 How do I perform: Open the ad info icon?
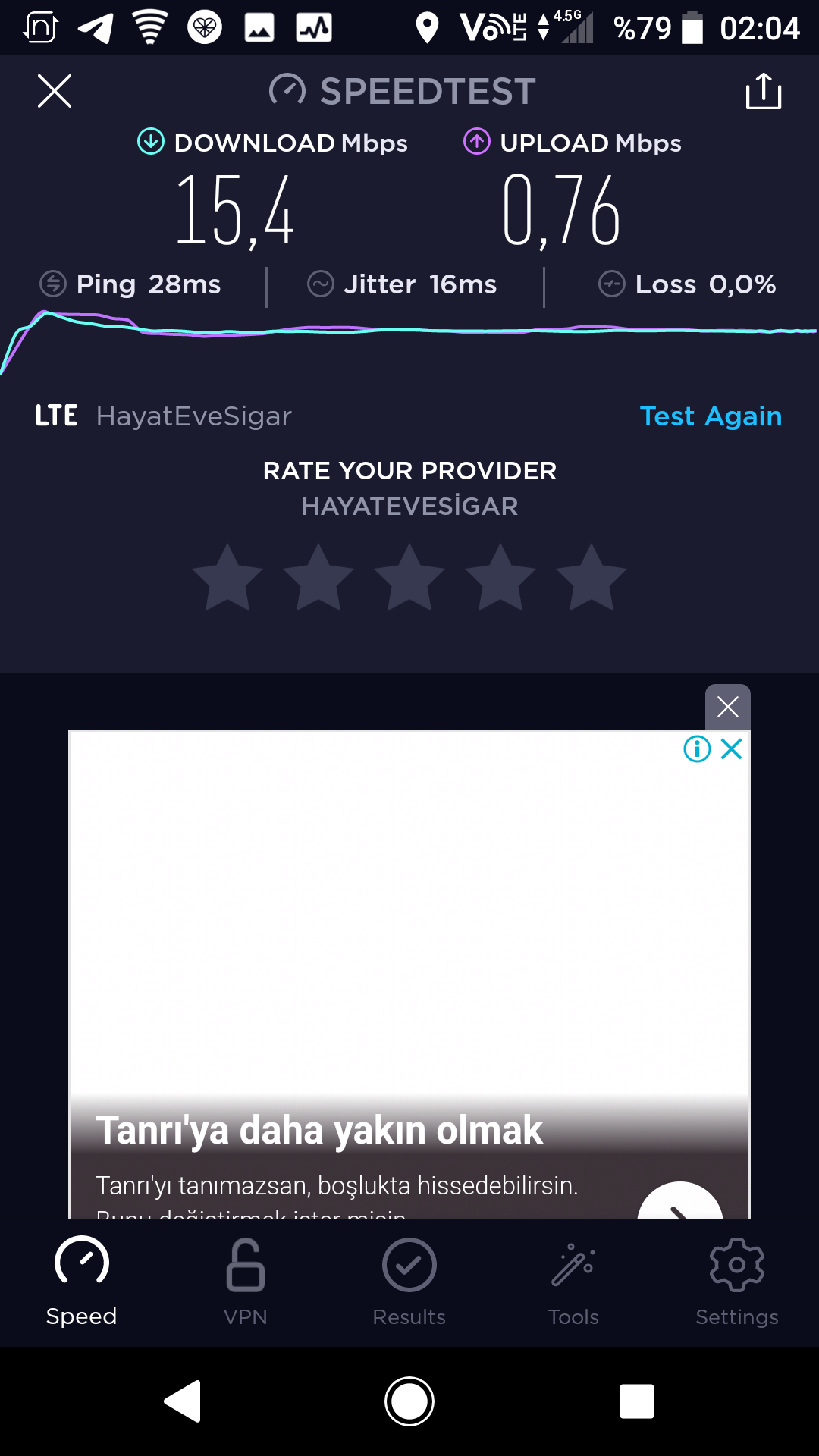697,749
